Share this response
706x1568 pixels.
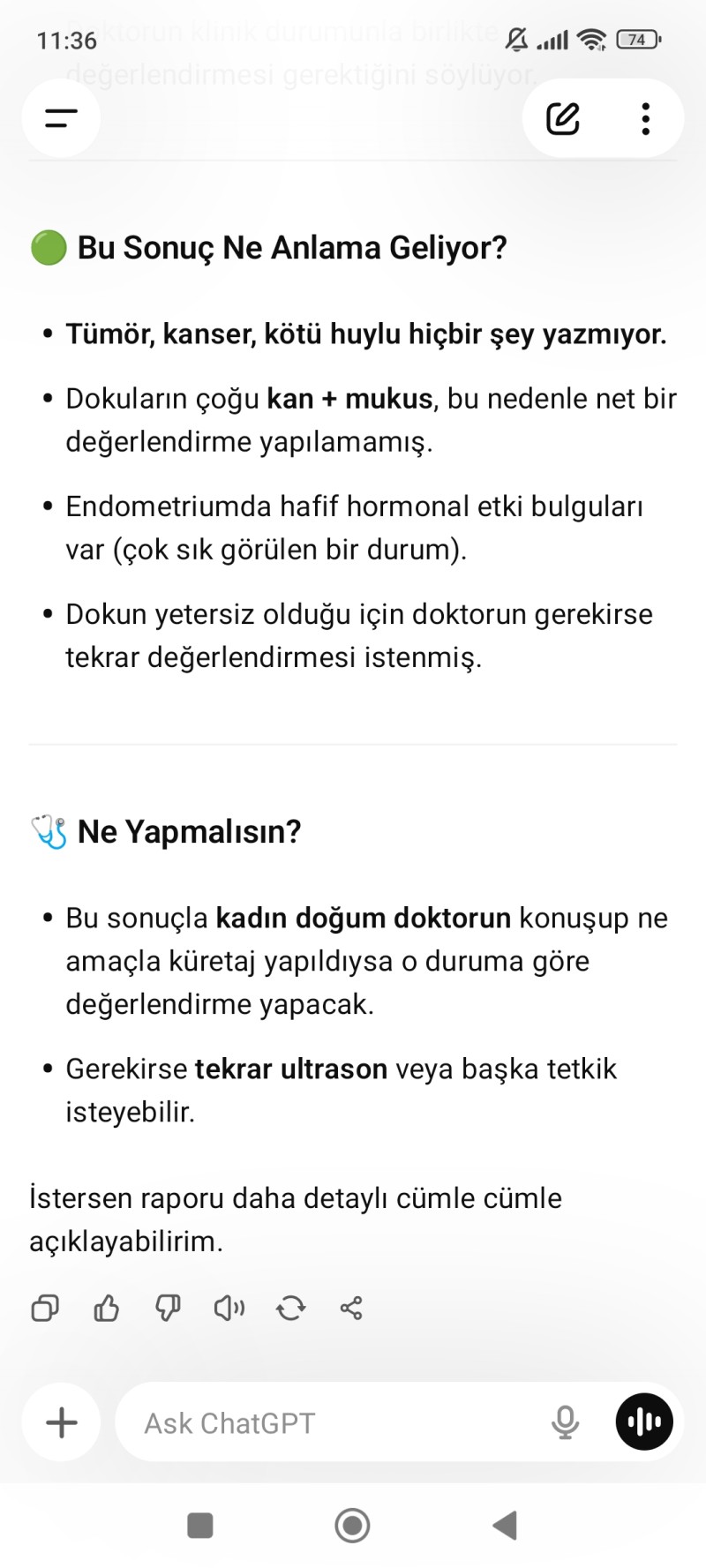click(x=351, y=1308)
